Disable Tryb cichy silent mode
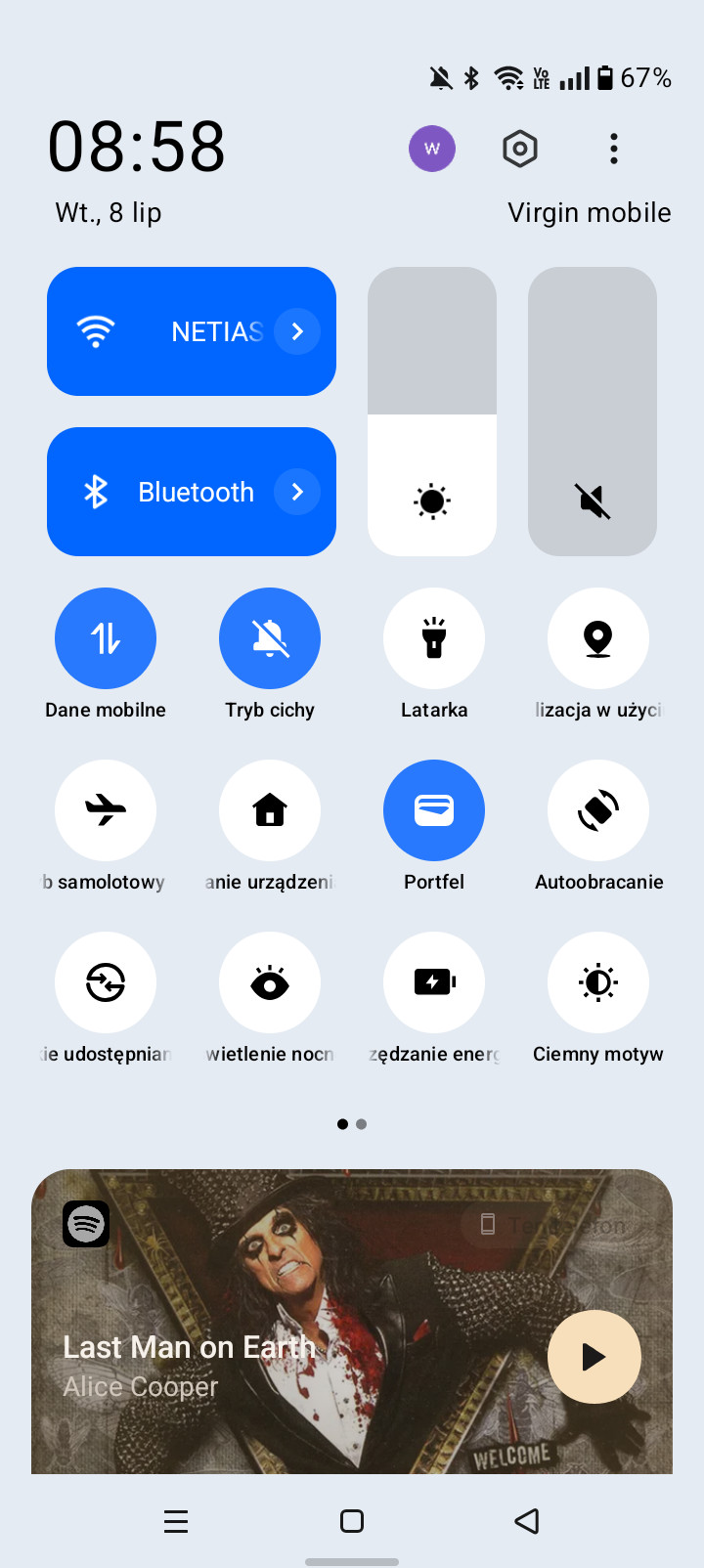 pos(270,638)
